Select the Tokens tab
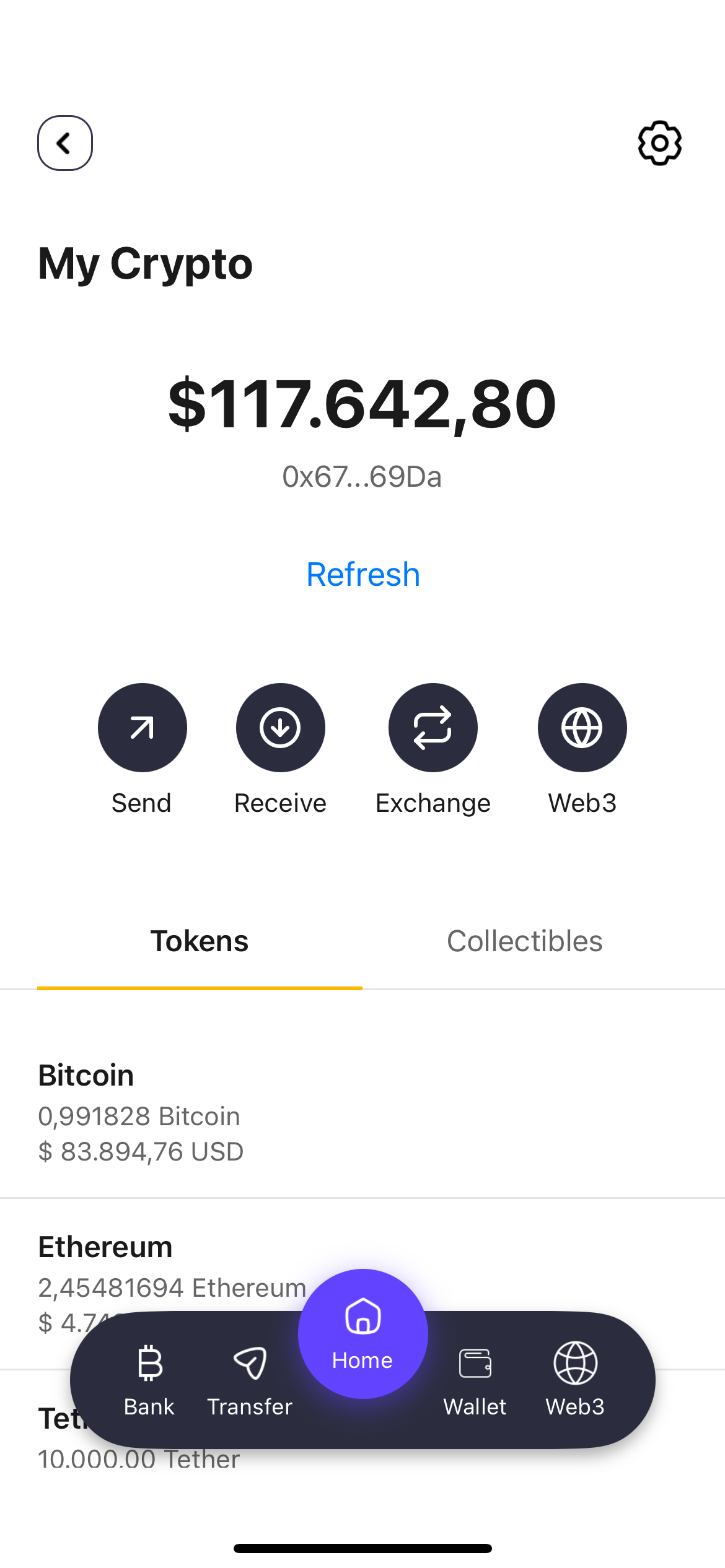Image resolution: width=725 pixels, height=1568 pixels. click(200, 941)
